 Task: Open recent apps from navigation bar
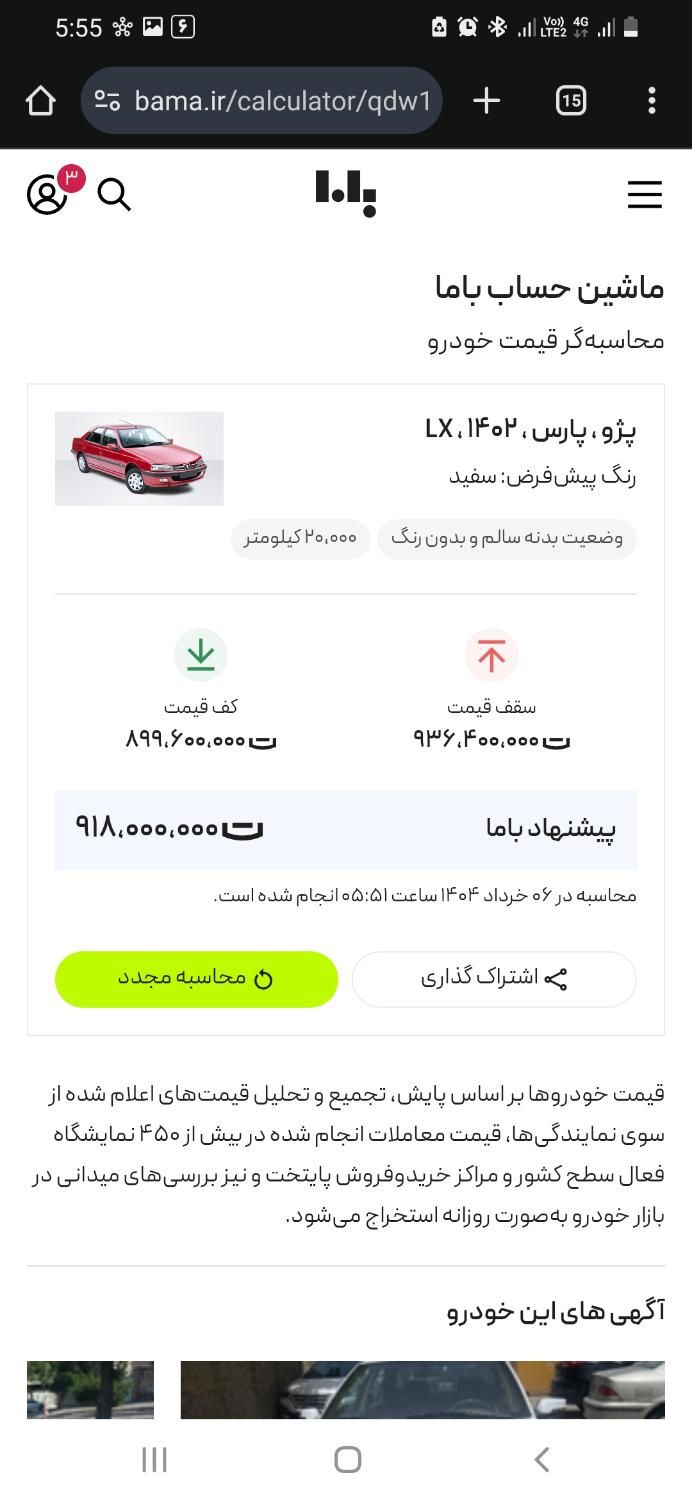tap(154, 1459)
